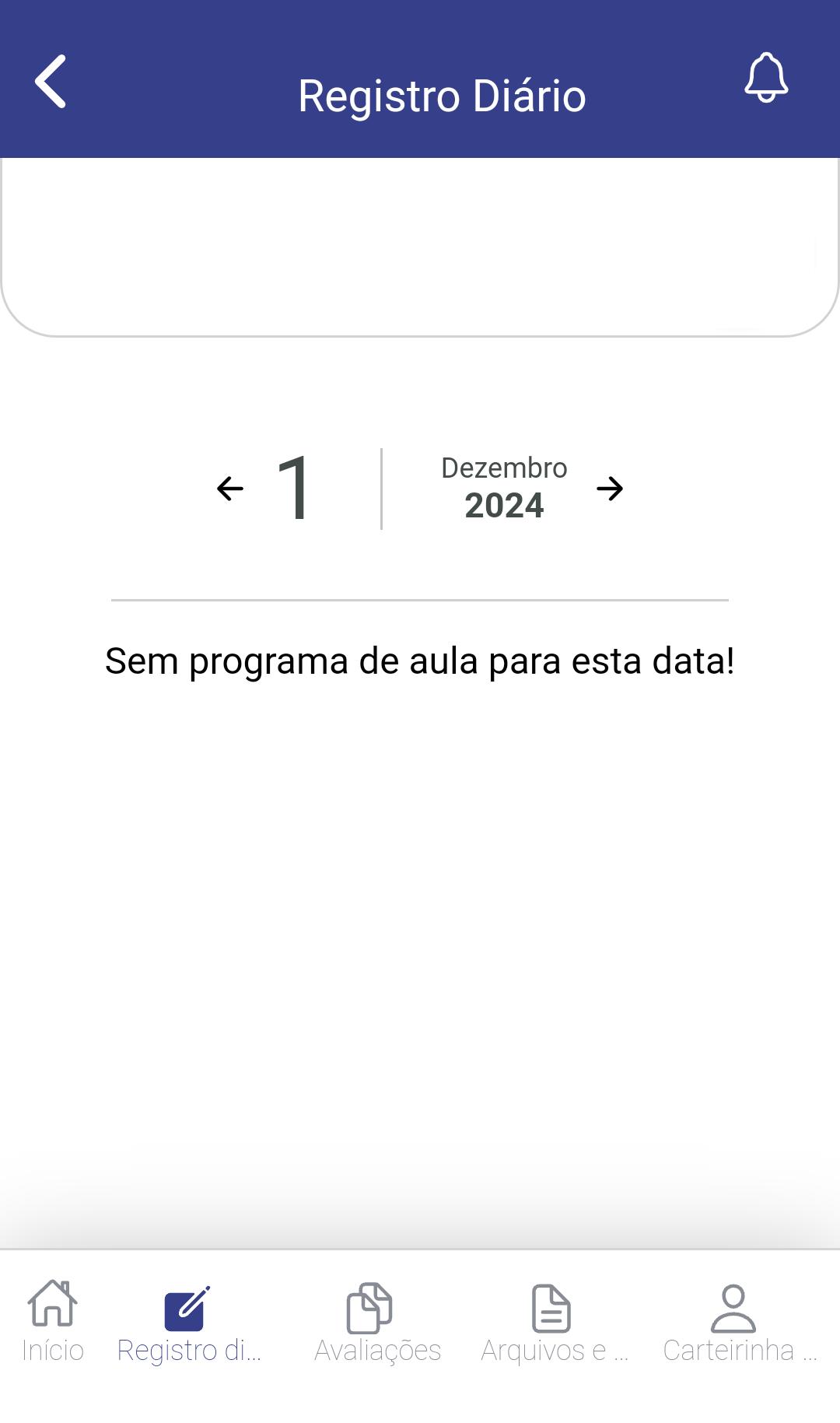840x1423 pixels.
Task: Go back using the top-left arrow
Action: [x=51, y=81]
